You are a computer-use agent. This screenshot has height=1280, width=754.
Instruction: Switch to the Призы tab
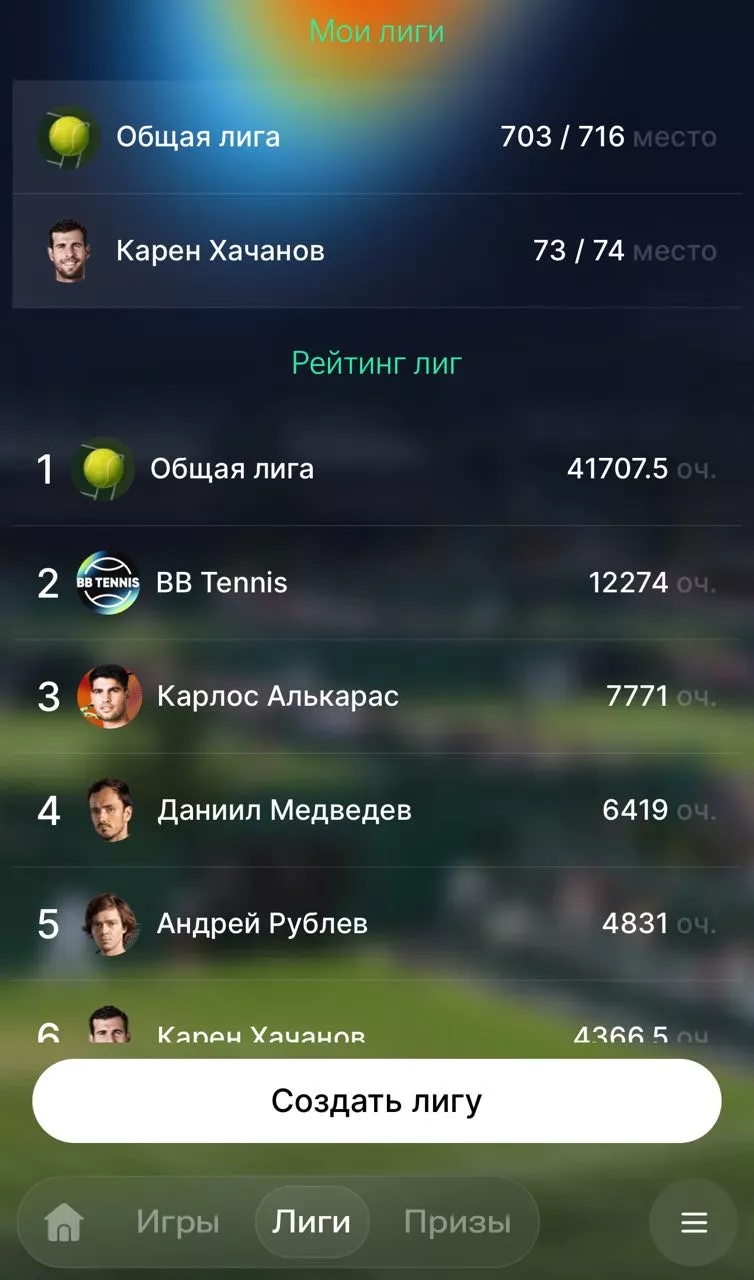(x=457, y=1222)
